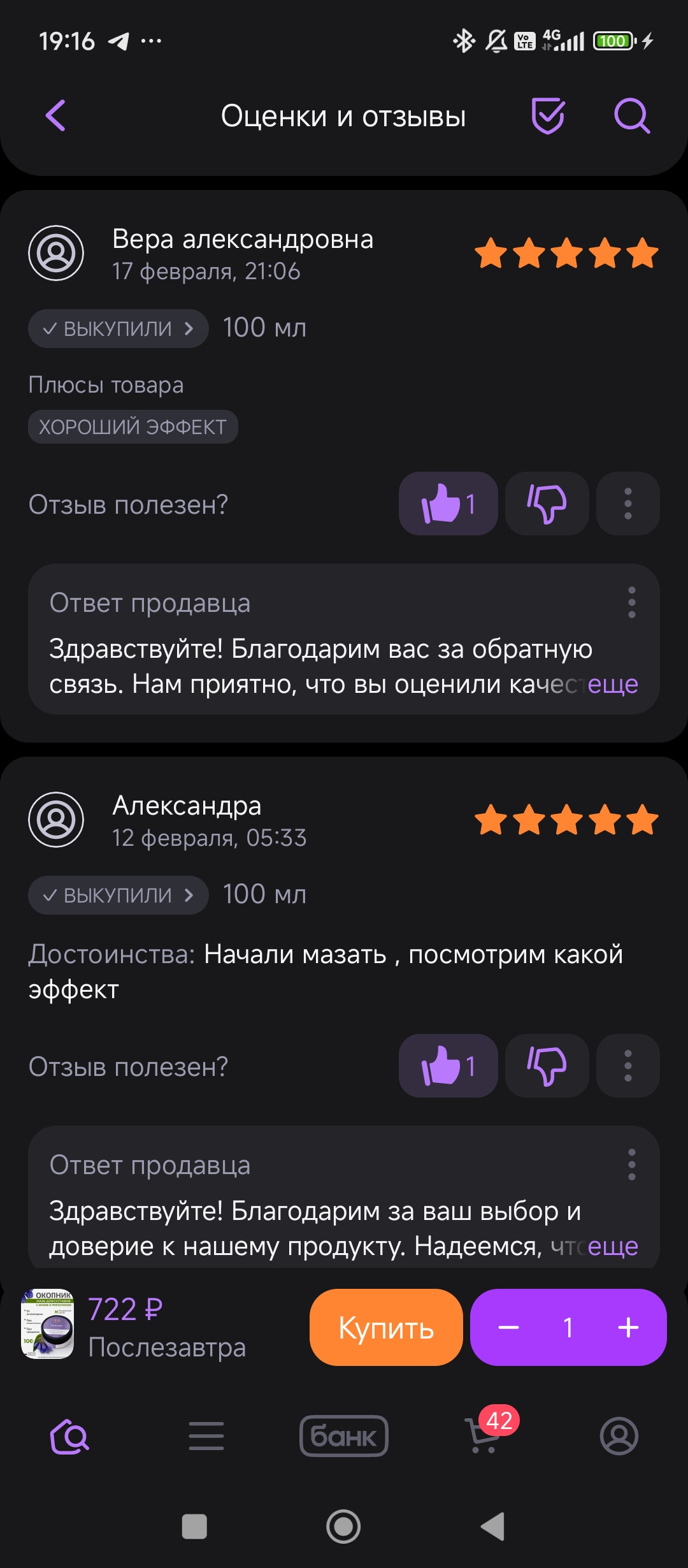Switch to the банк tab
Viewport: 688px width, 1568px height.
(x=344, y=1435)
